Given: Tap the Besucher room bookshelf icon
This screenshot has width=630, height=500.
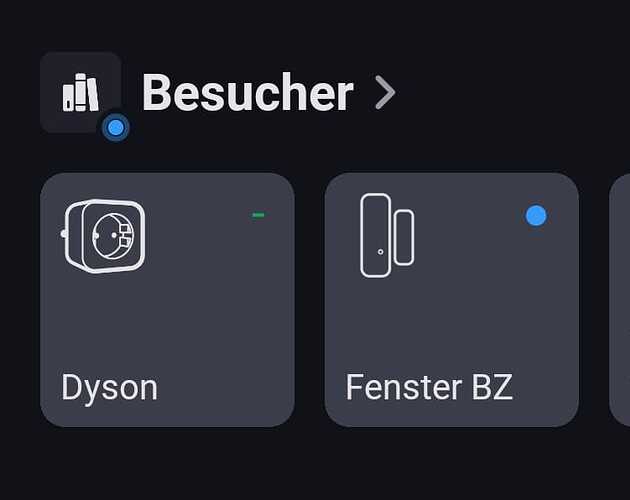Looking at the screenshot, I should 81,93.
